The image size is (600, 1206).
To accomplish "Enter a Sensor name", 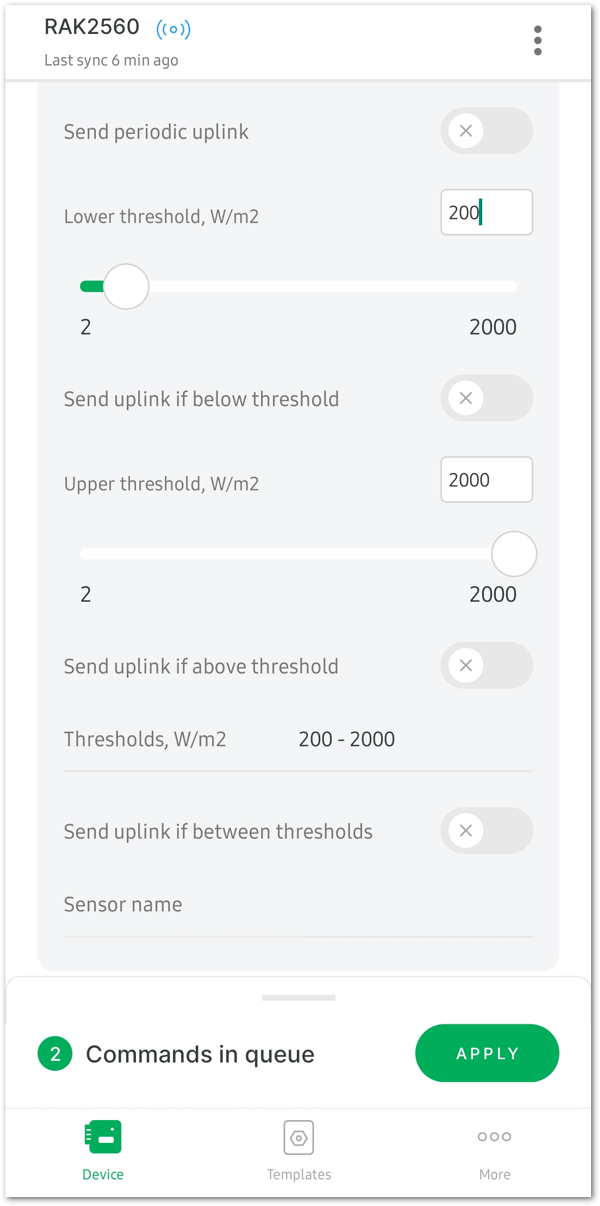I will pos(298,906).
